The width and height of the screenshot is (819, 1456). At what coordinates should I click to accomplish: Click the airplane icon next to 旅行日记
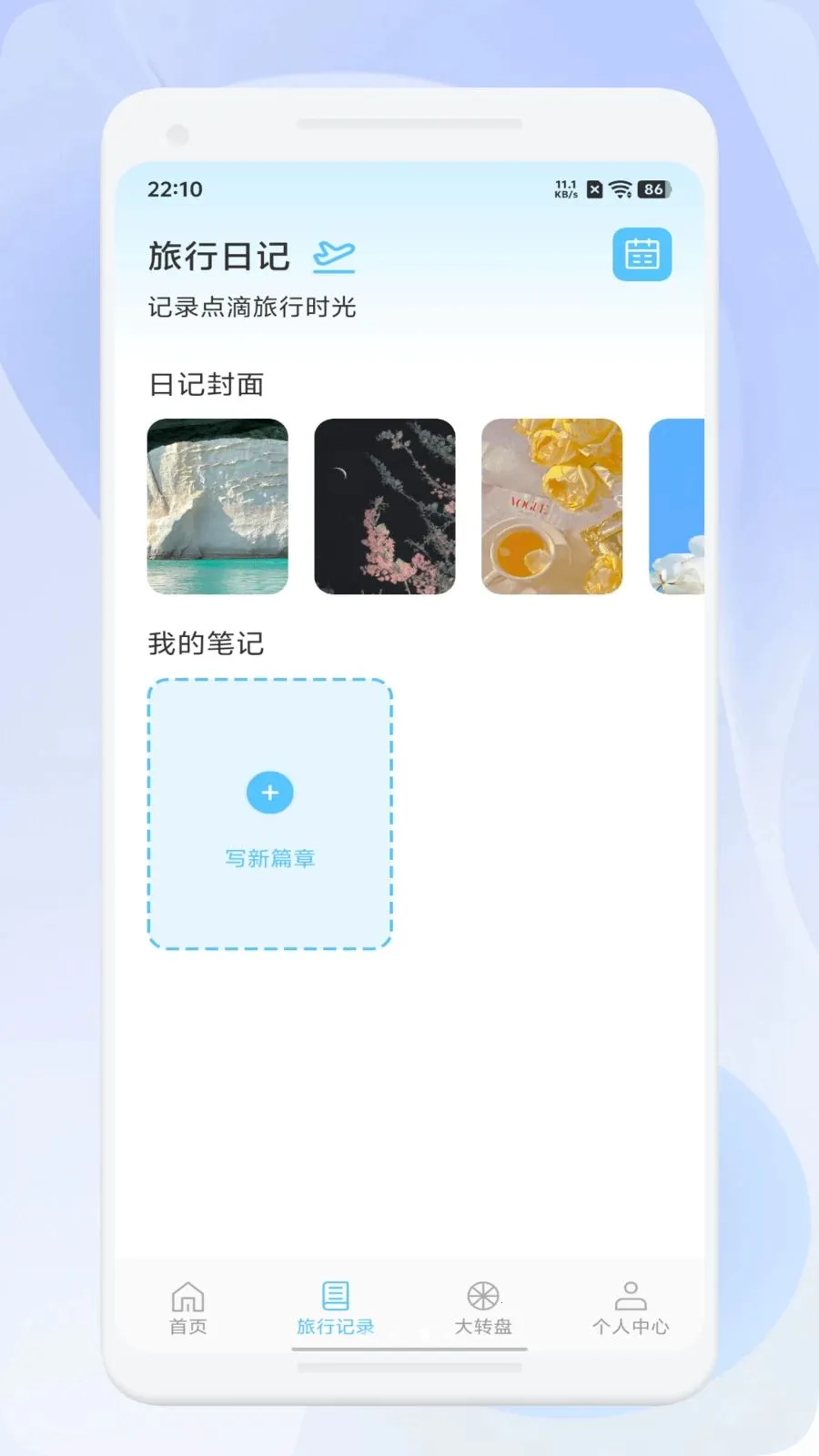tap(333, 258)
